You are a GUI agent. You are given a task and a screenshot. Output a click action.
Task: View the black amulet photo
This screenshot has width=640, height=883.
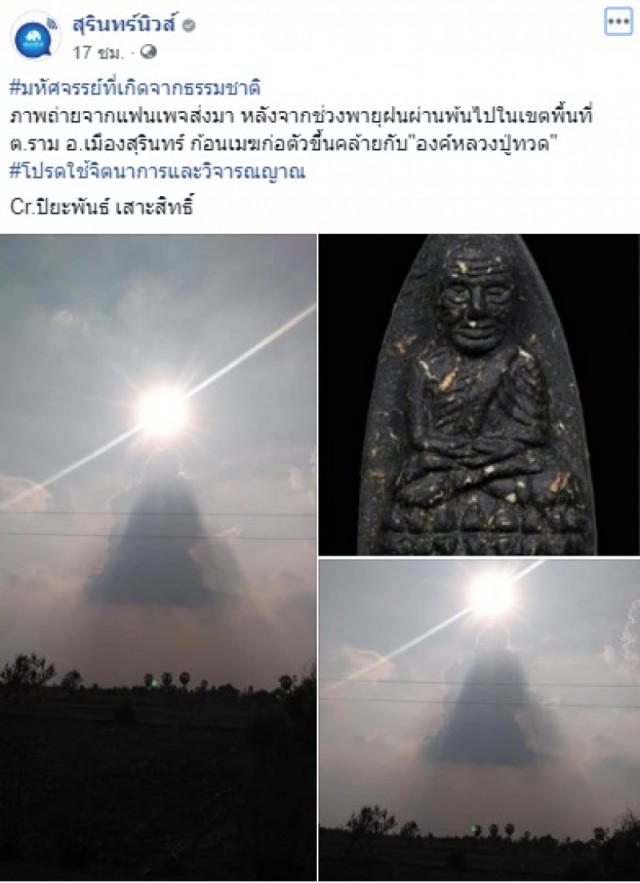coord(478,395)
